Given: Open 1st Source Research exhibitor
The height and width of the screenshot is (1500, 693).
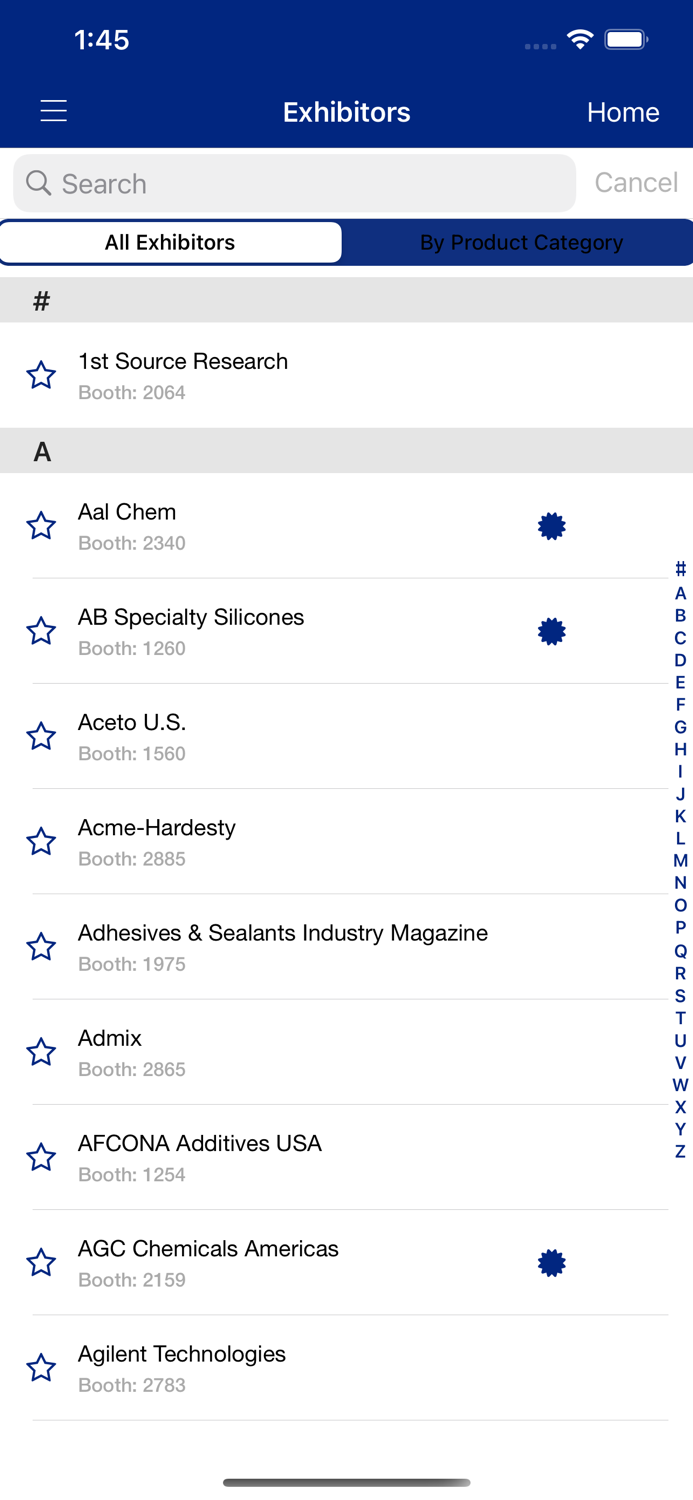Looking at the screenshot, I should [x=183, y=375].
